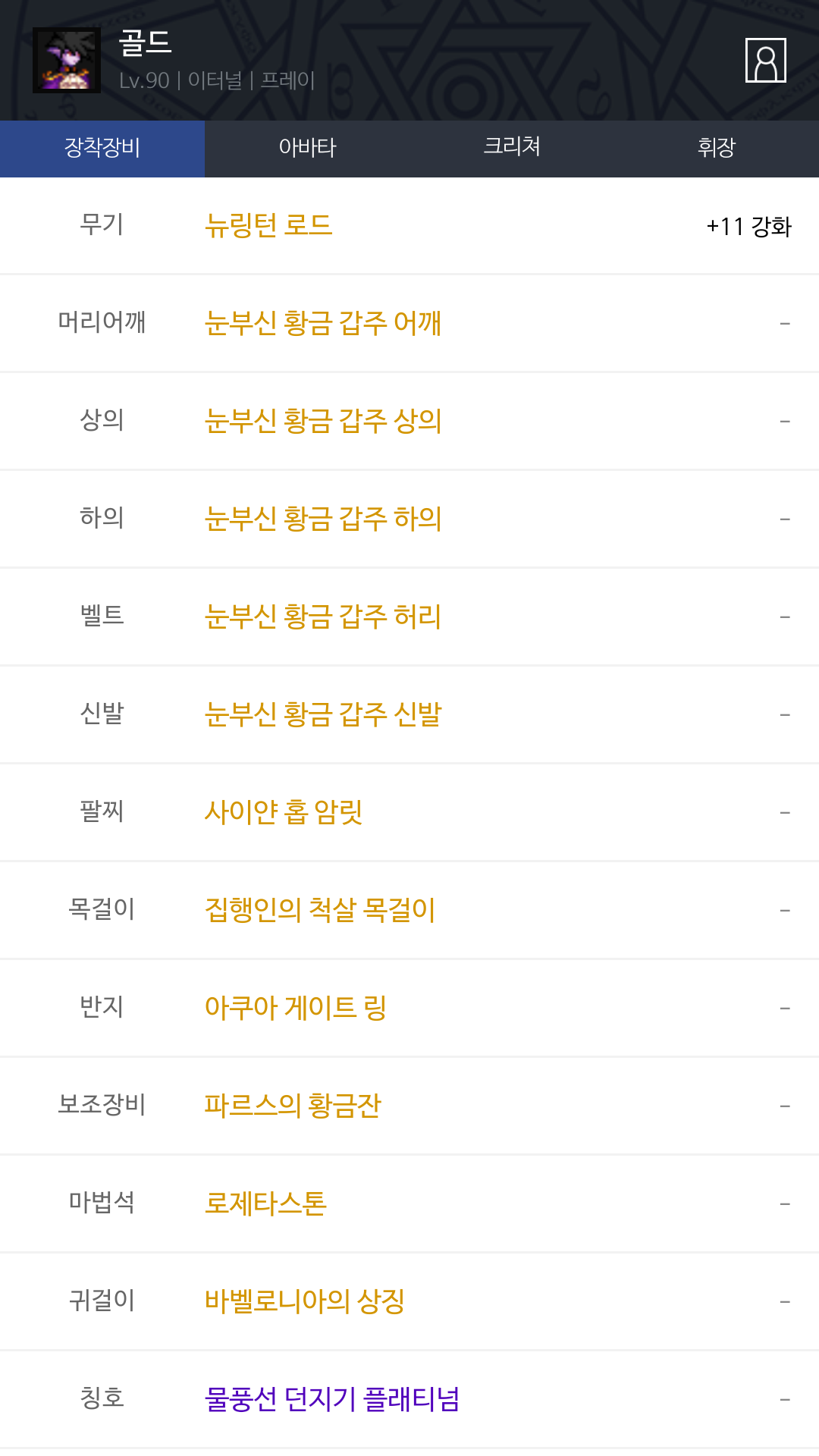Open the magic stone 로제타스톤
The width and height of the screenshot is (819, 1456).
point(409,1203)
